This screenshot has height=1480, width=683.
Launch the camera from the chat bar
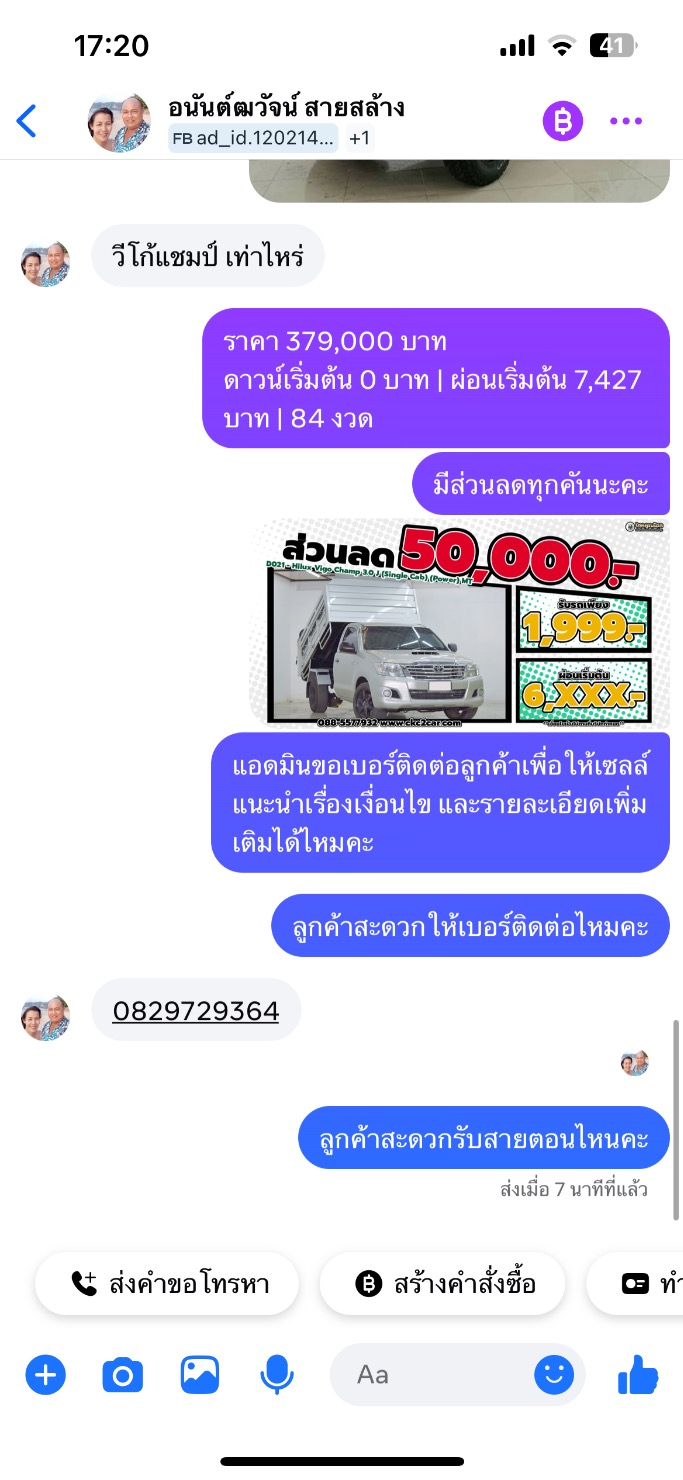pos(122,1376)
